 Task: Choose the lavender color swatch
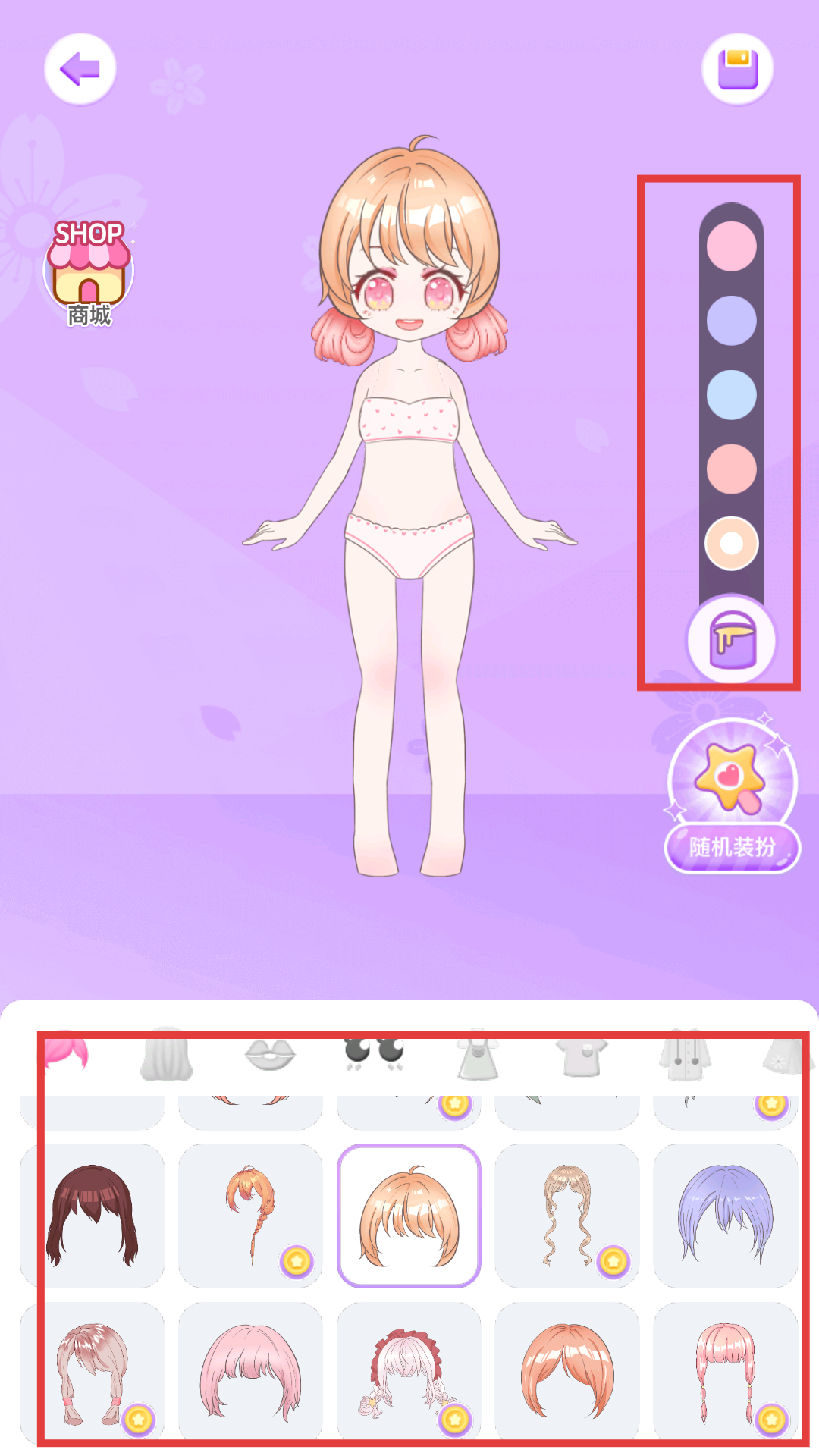(731, 321)
